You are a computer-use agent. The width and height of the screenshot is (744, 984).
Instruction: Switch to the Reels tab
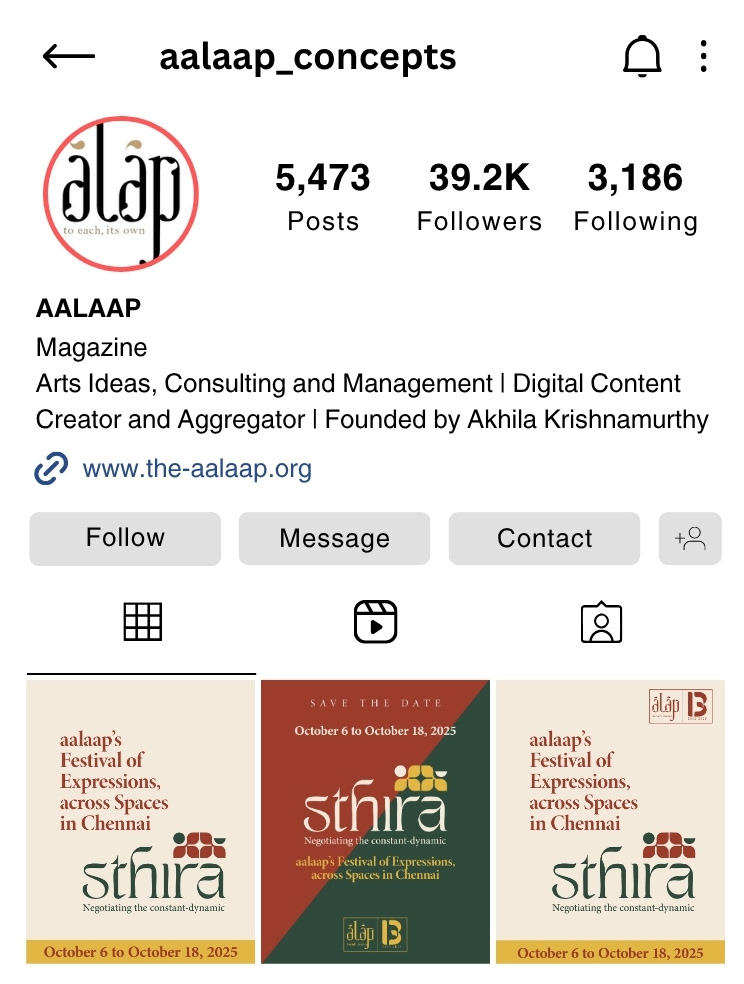pos(375,622)
